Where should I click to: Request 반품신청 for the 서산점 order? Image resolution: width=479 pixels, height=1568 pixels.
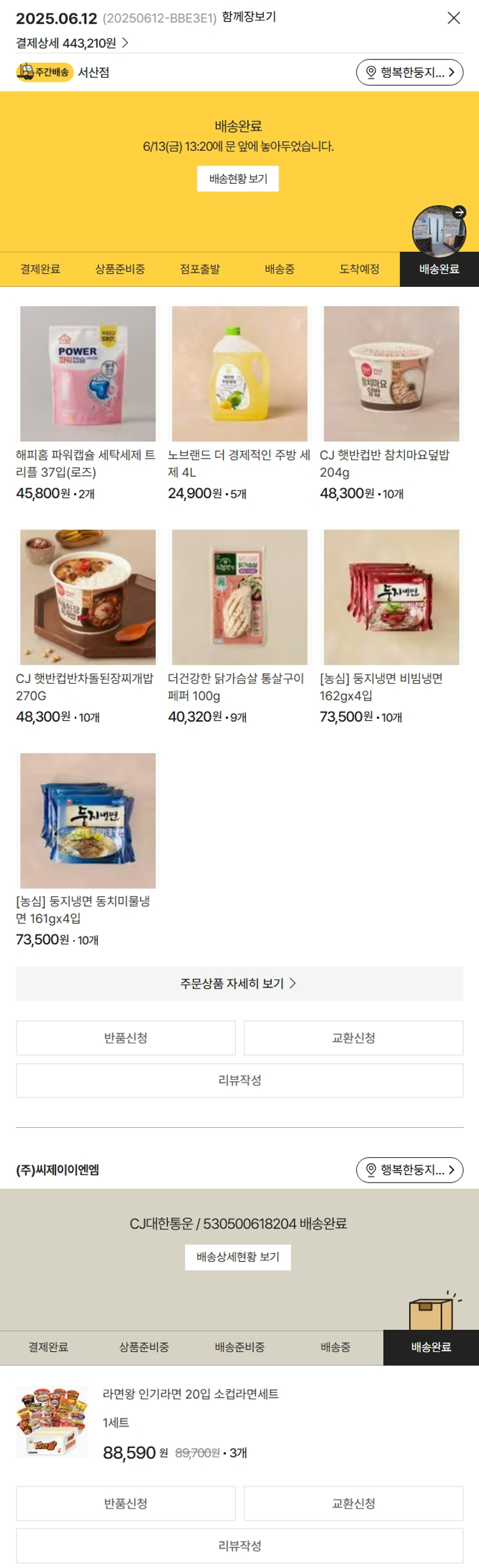point(126,1038)
